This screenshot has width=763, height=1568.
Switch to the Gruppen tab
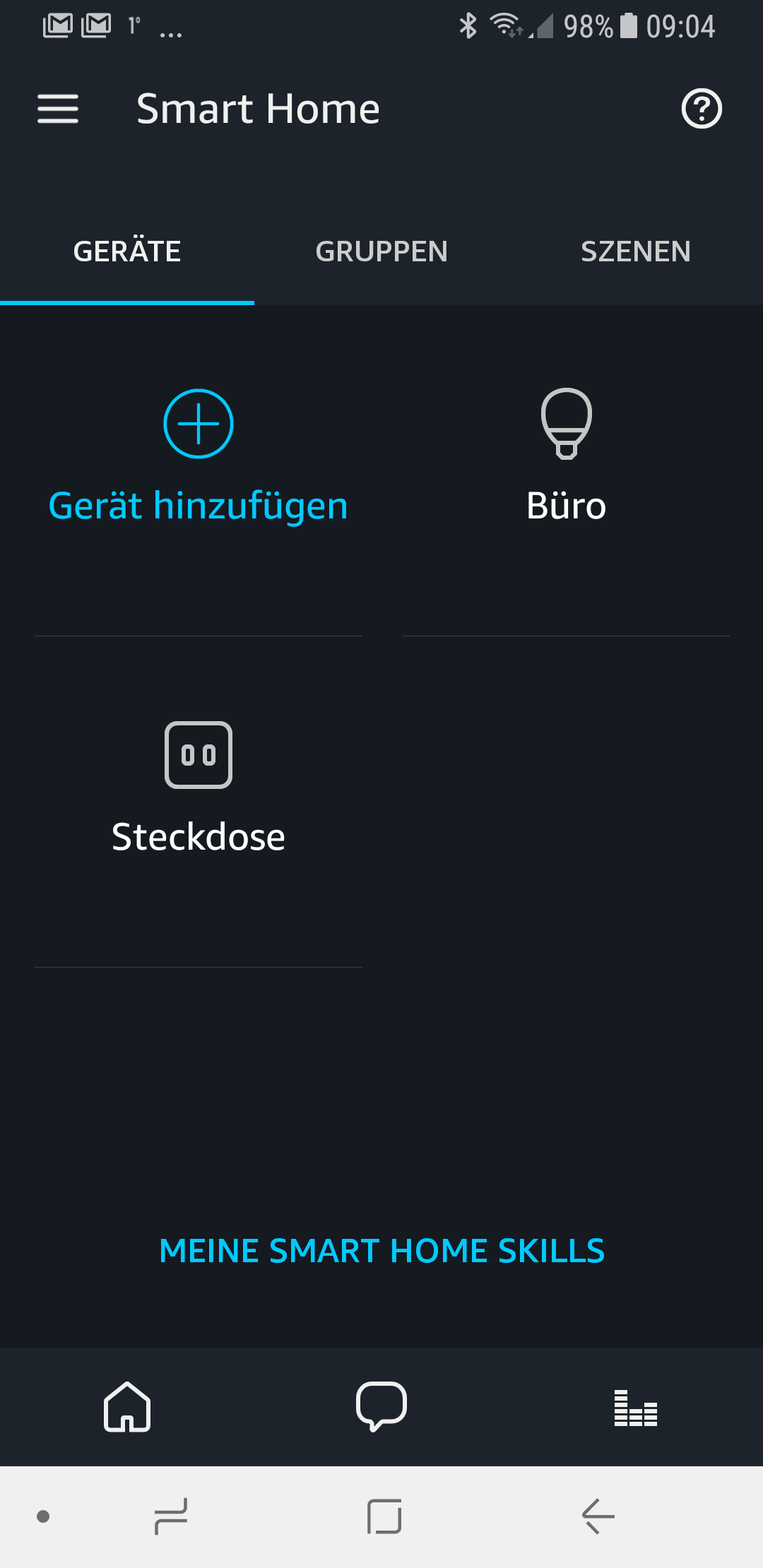pos(381,251)
